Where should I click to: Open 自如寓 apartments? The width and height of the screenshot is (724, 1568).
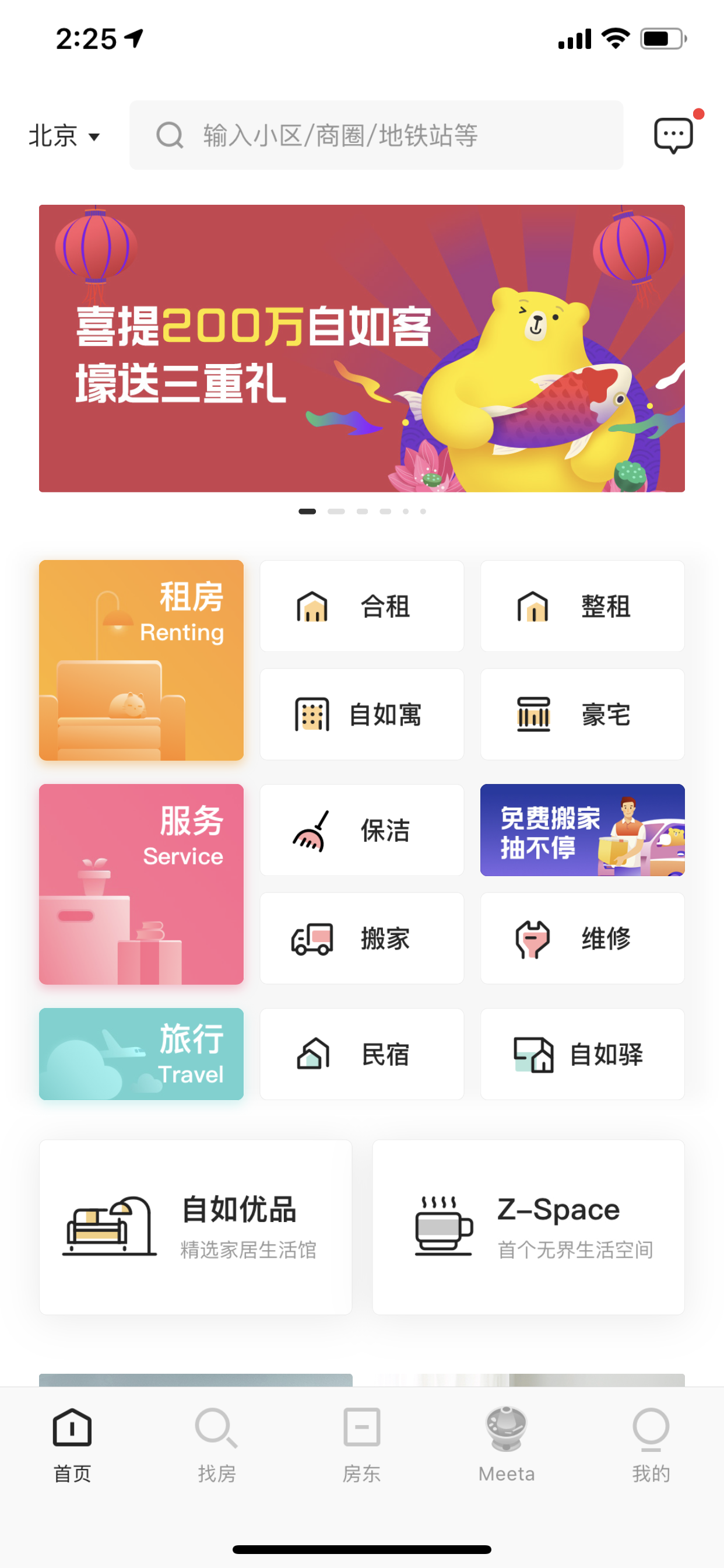tap(361, 714)
